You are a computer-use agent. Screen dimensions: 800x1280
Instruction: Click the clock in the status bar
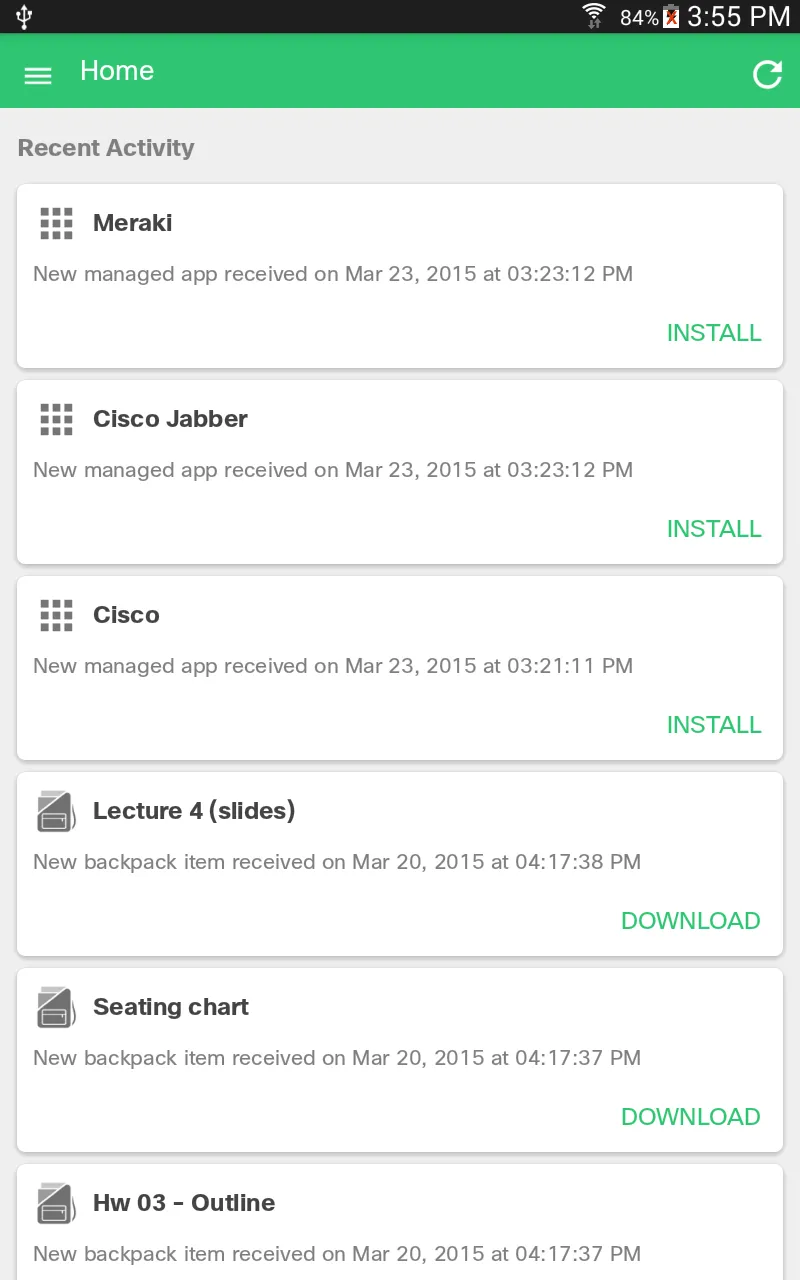pyautogui.click(x=740, y=16)
